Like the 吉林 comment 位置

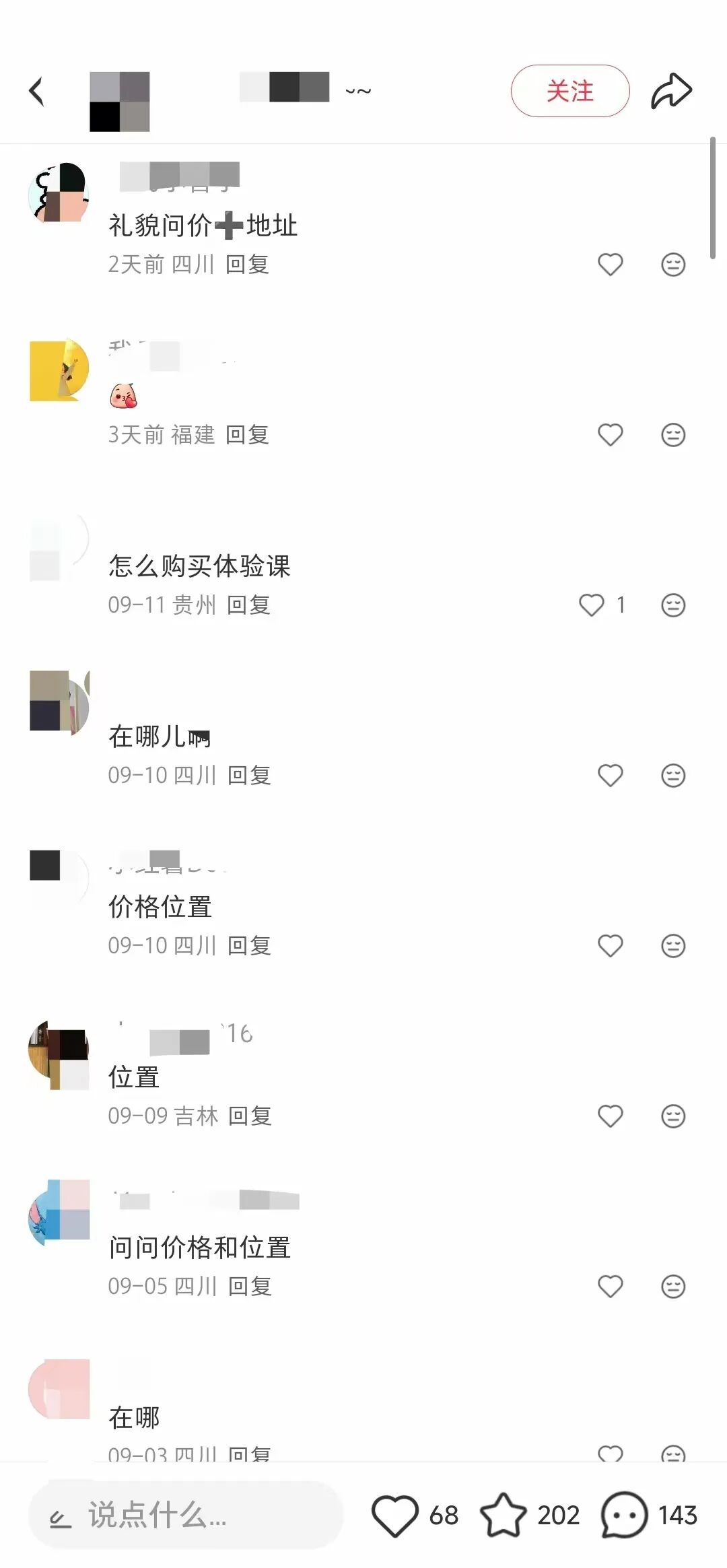pos(610,1116)
